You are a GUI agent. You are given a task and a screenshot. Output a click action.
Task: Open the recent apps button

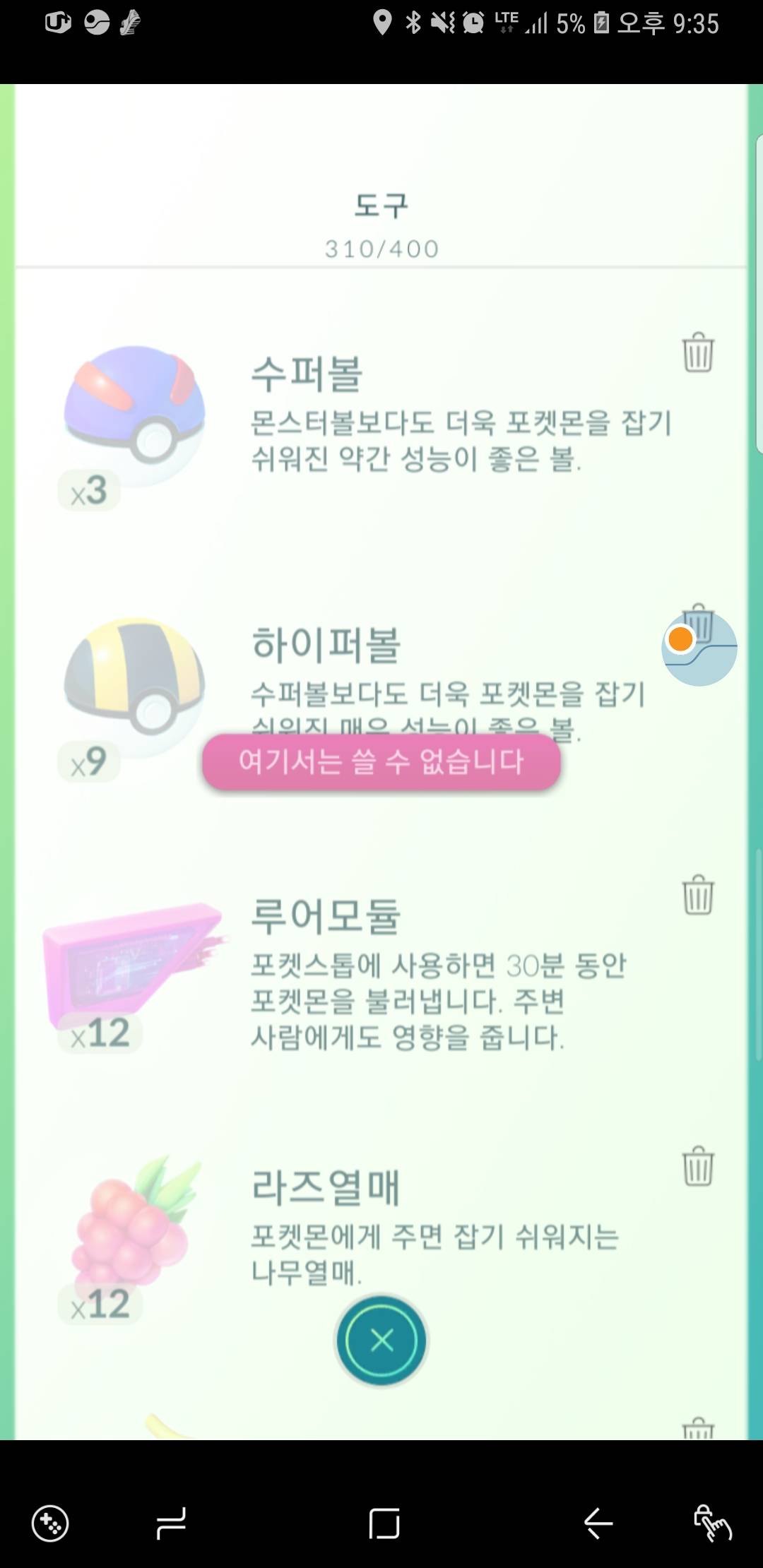171,1522
